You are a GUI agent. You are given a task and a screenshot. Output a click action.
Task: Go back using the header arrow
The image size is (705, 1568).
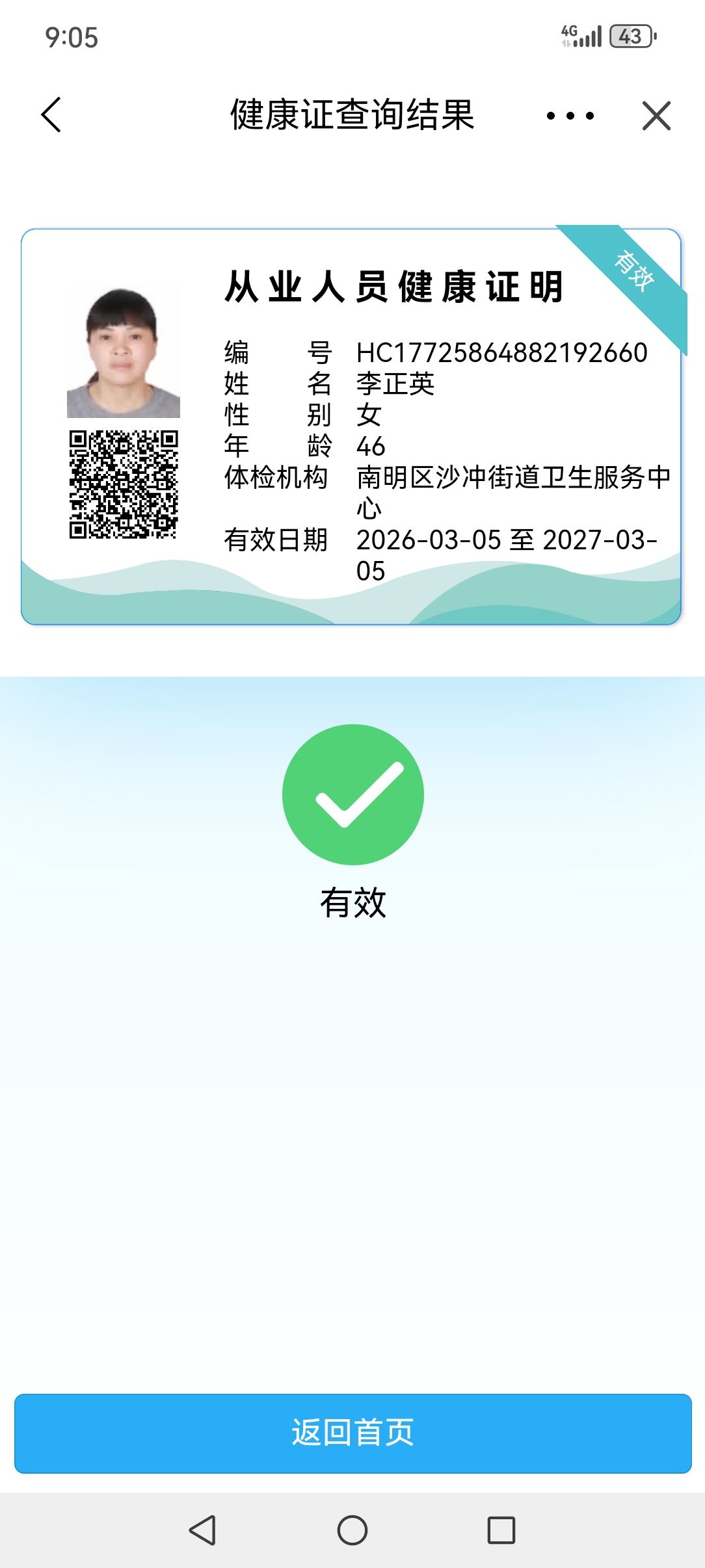[x=51, y=115]
